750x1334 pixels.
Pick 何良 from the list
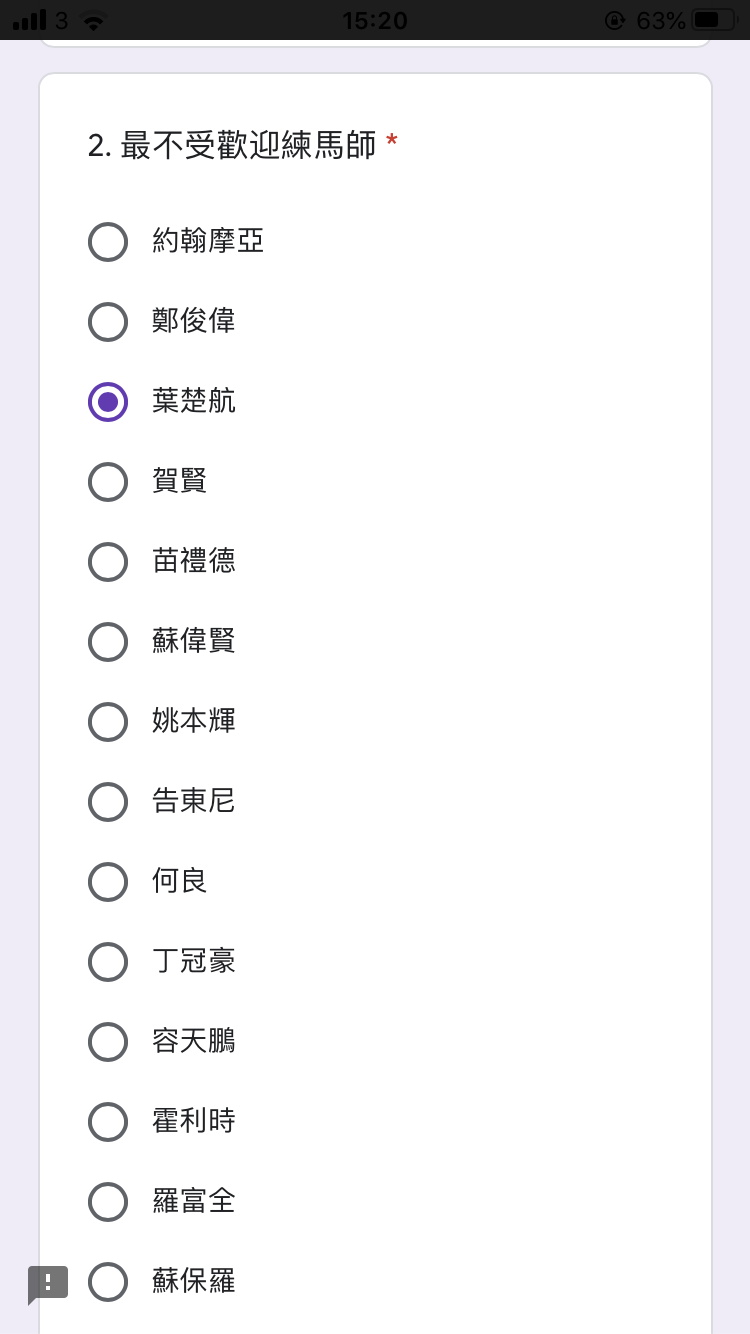pyautogui.click(x=108, y=882)
